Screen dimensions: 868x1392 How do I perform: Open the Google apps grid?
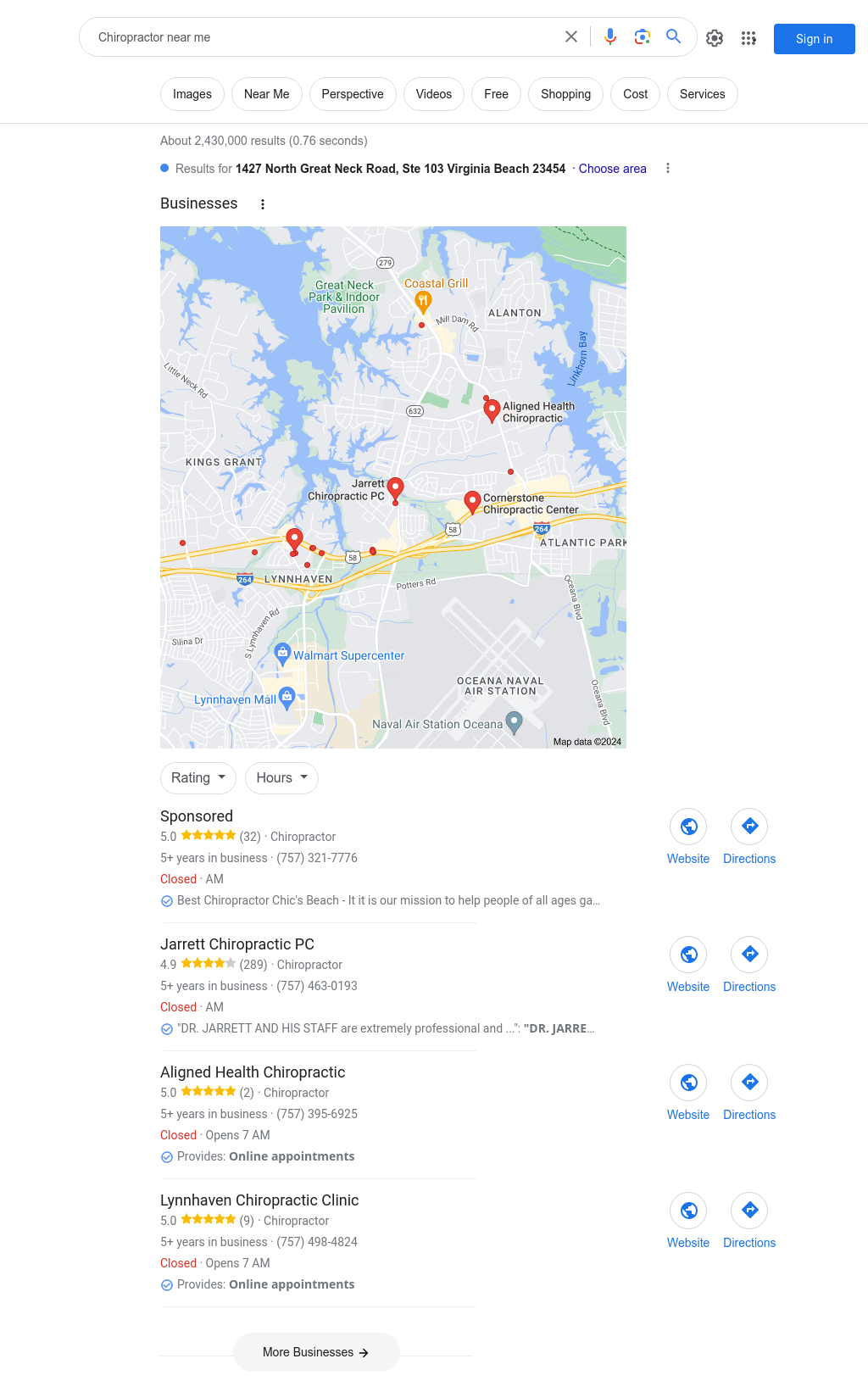coord(748,38)
